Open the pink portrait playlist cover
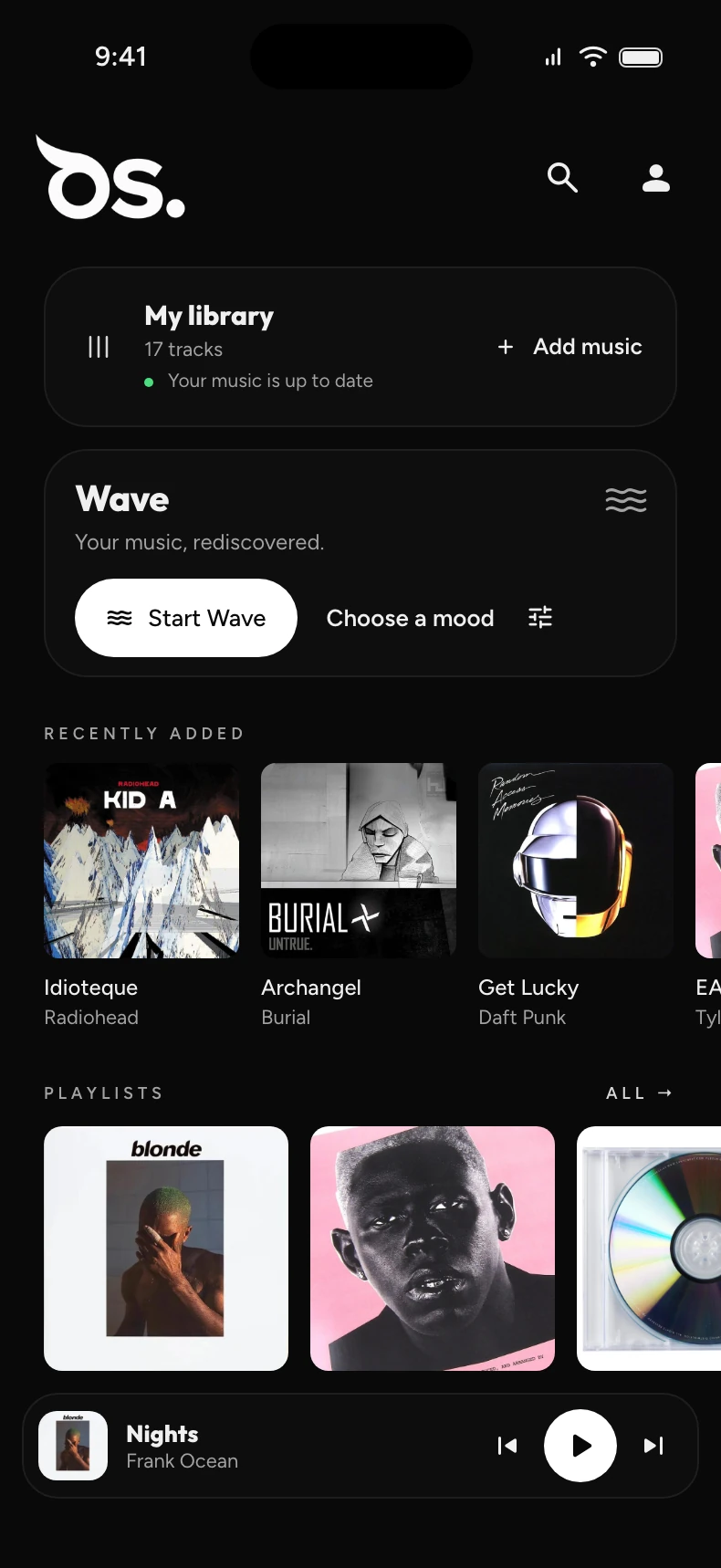Viewport: 721px width, 1568px height. point(433,1249)
